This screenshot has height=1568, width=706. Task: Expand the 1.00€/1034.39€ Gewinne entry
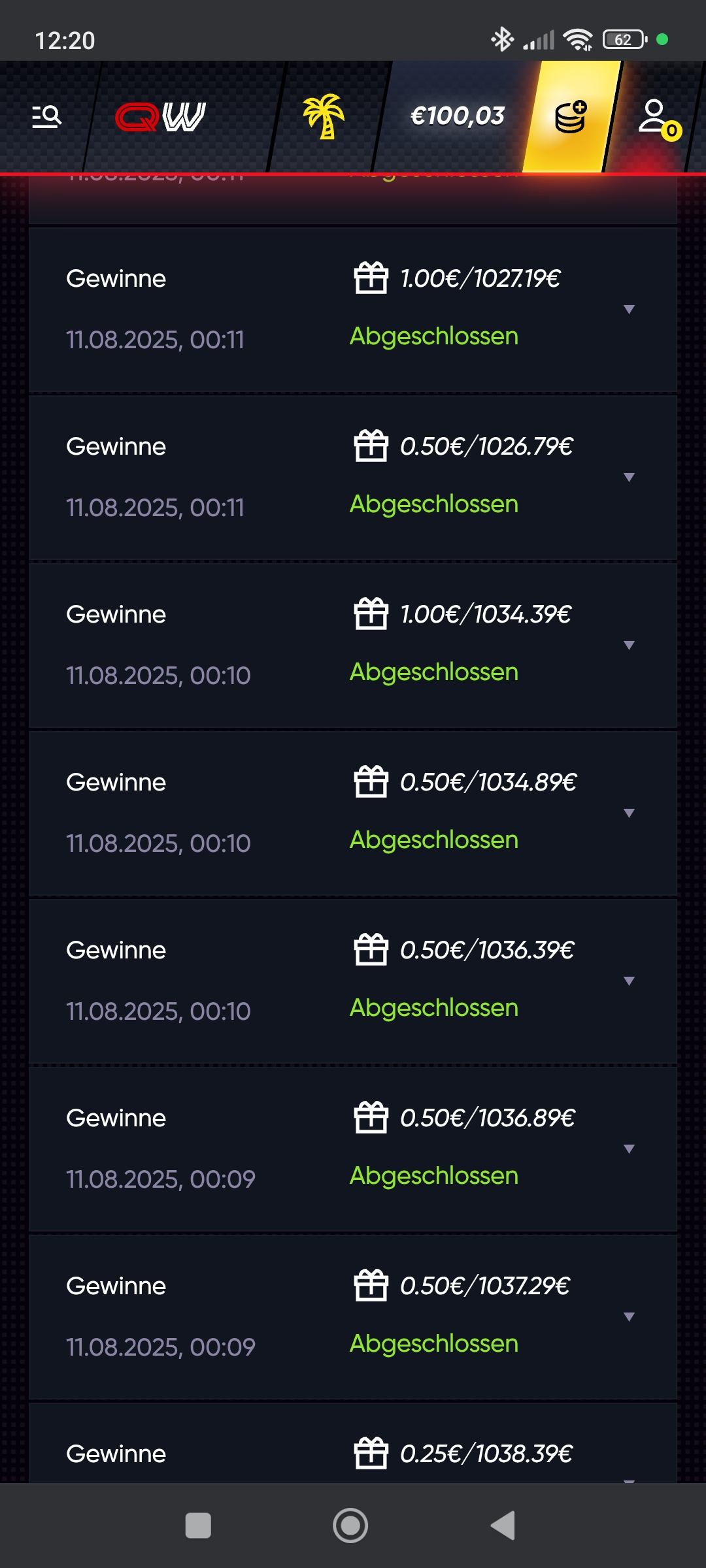coord(629,645)
